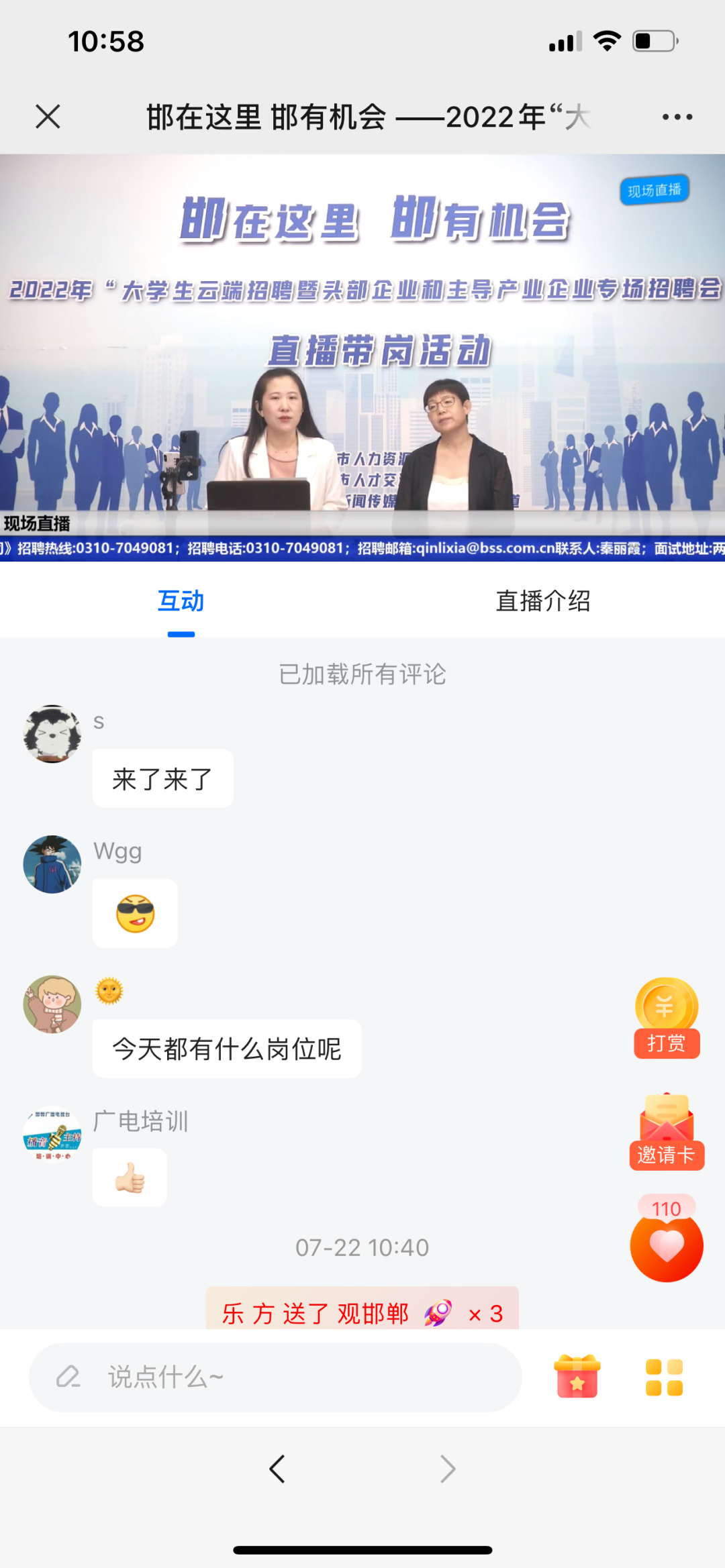Screen dimensions: 725x1568
Task: Open 广电培训's avatar
Action: tap(52, 1135)
